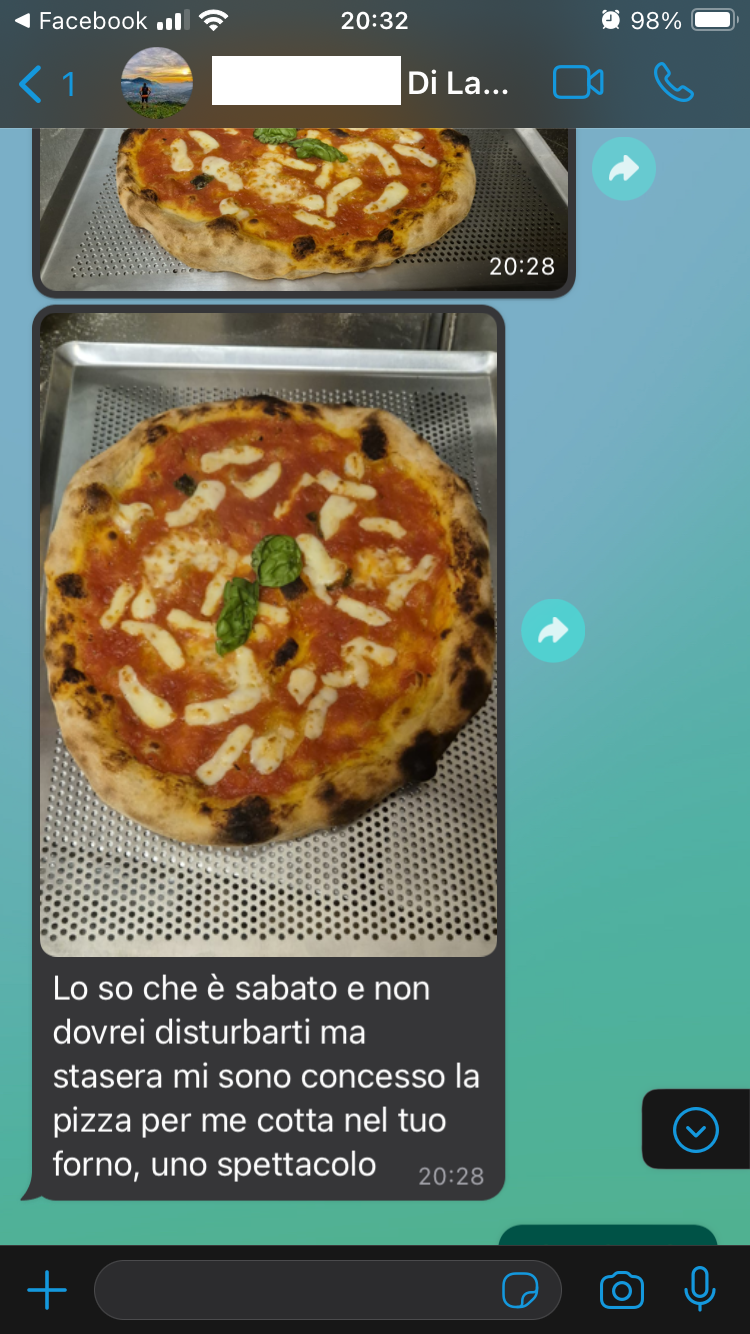Open the attachment plus menu
The image size is (750, 1334).
click(x=47, y=1291)
